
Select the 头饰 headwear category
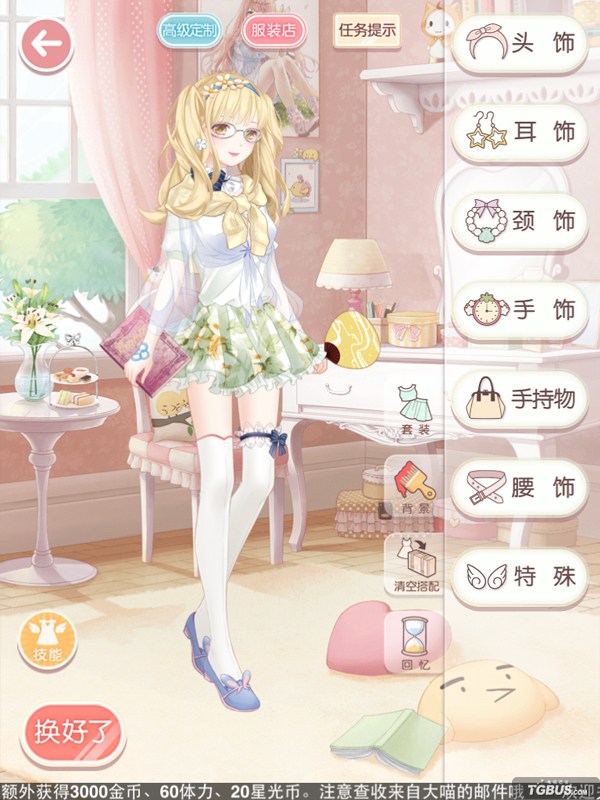[519, 45]
